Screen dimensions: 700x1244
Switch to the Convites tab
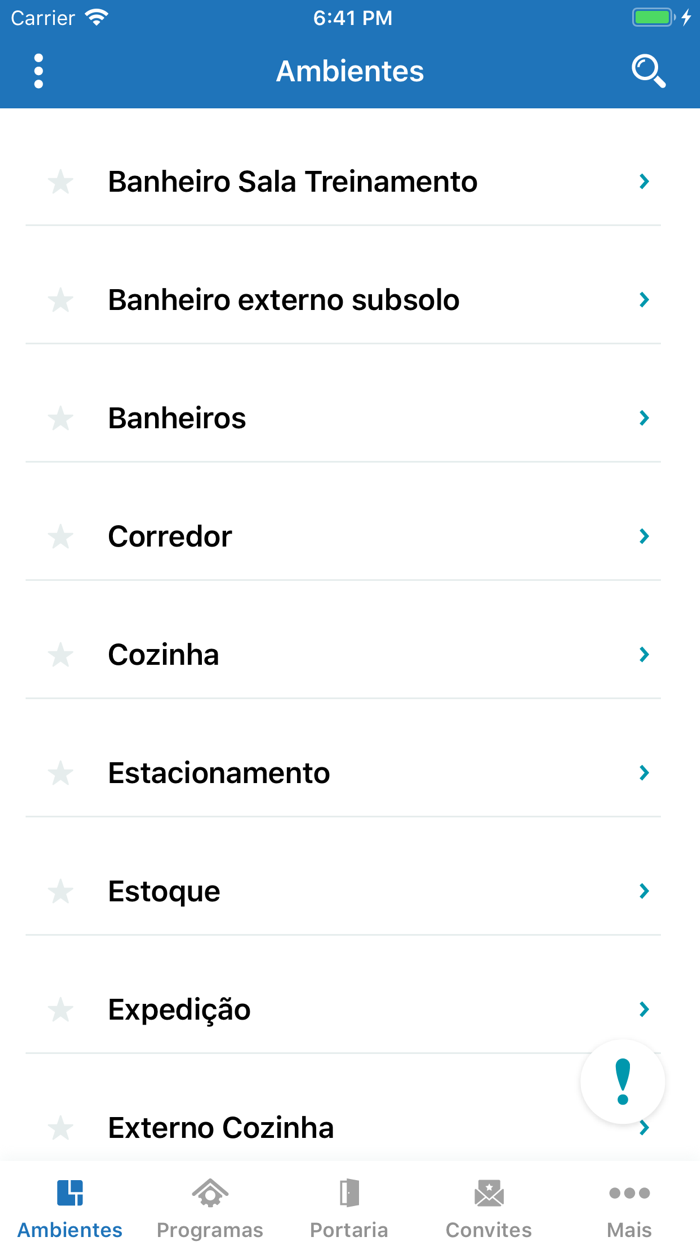(x=489, y=1208)
